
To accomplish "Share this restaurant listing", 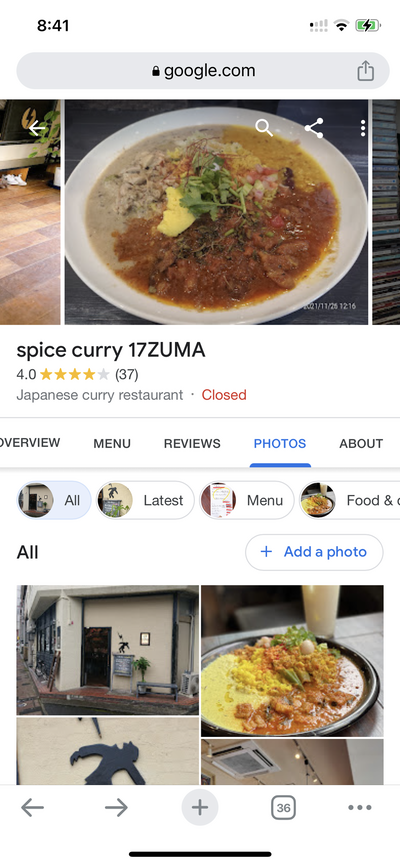I will [313, 128].
